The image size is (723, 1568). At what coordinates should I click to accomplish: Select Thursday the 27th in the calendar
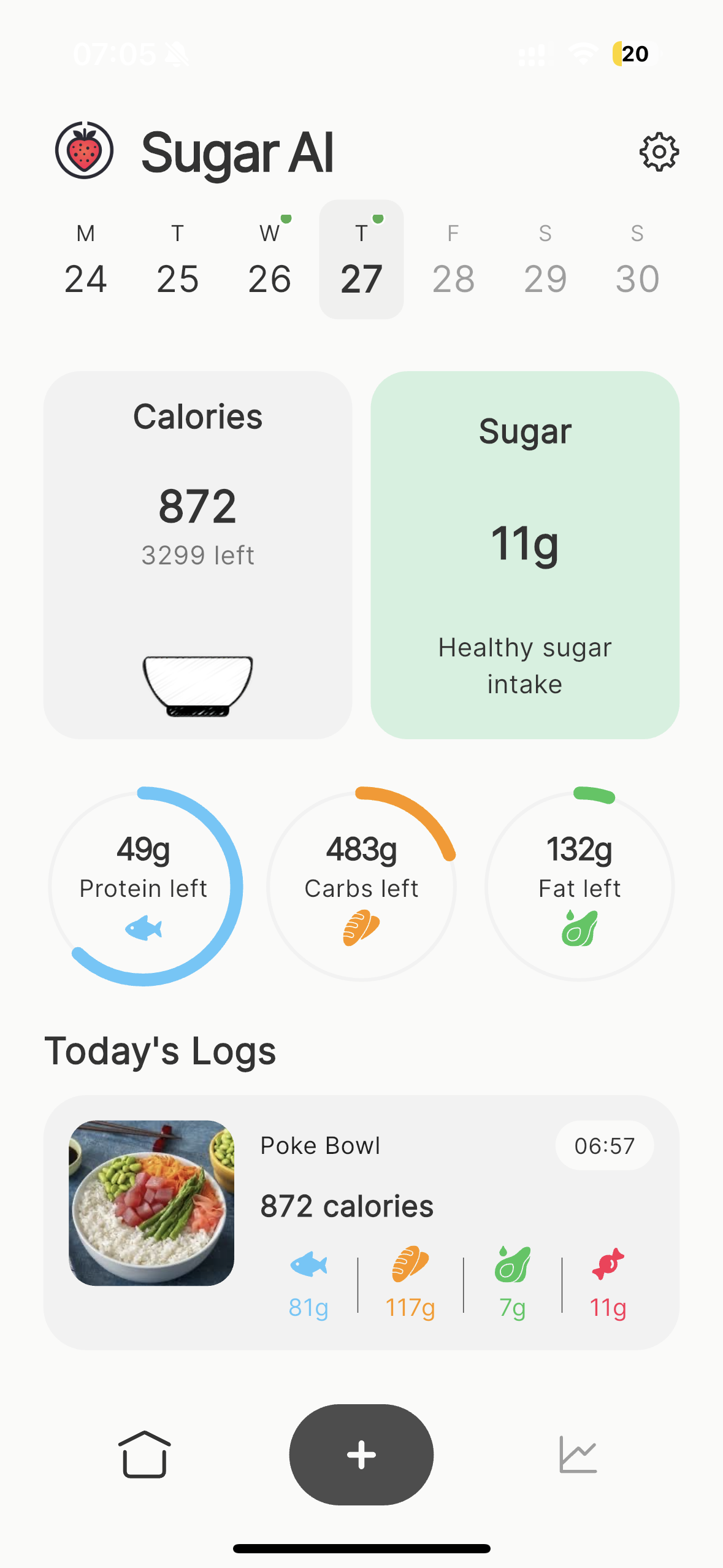pyautogui.click(x=361, y=259)
